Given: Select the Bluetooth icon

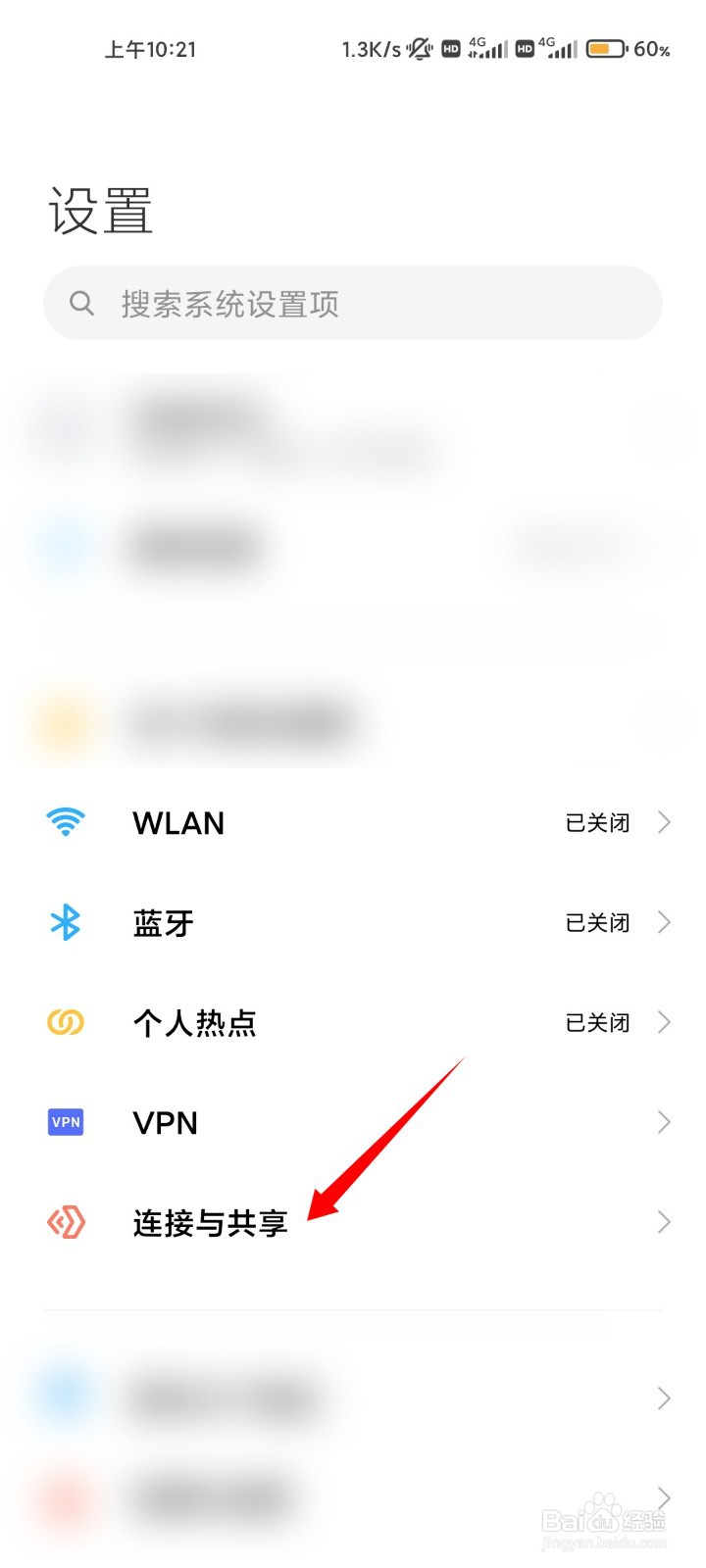Looking at the screenshot, I should click(x=65, y=922).
